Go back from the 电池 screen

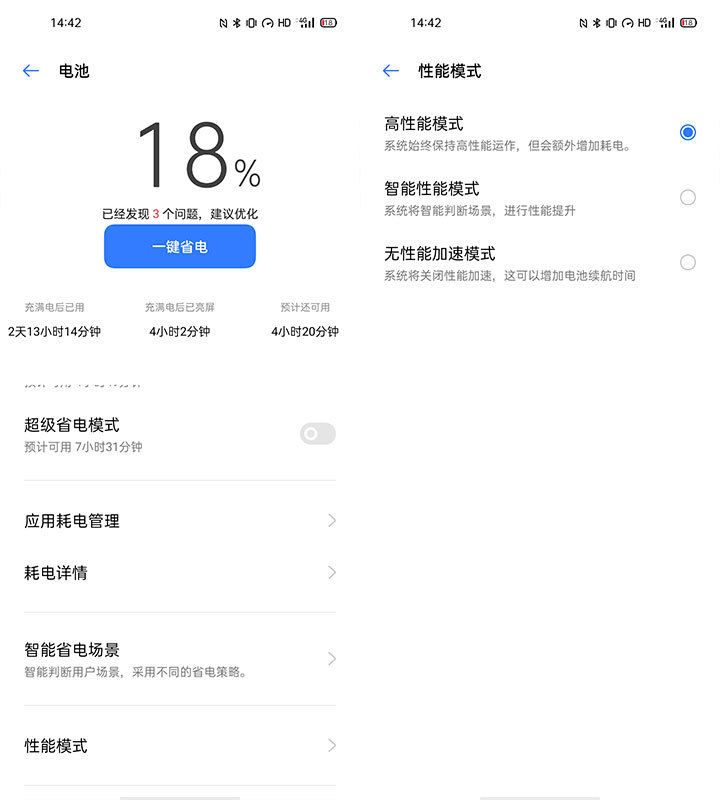click(x=31, y=71)
